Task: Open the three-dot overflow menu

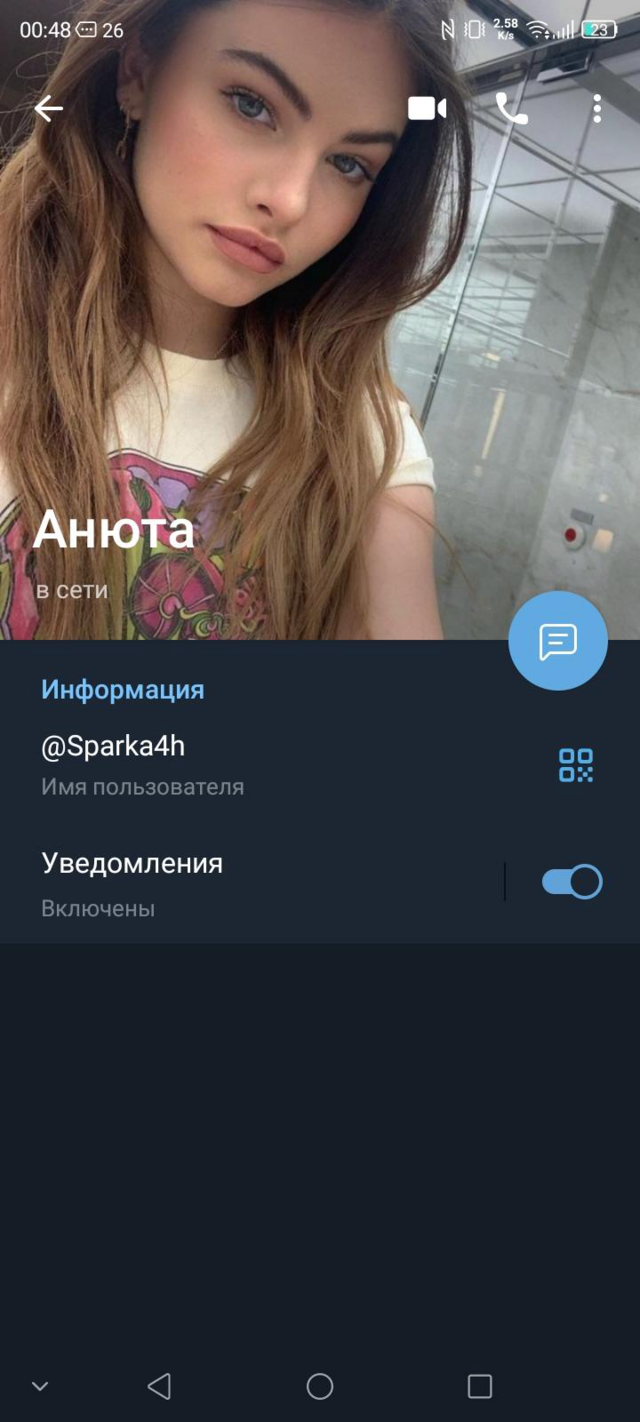Action: click(x=597, y=109)
